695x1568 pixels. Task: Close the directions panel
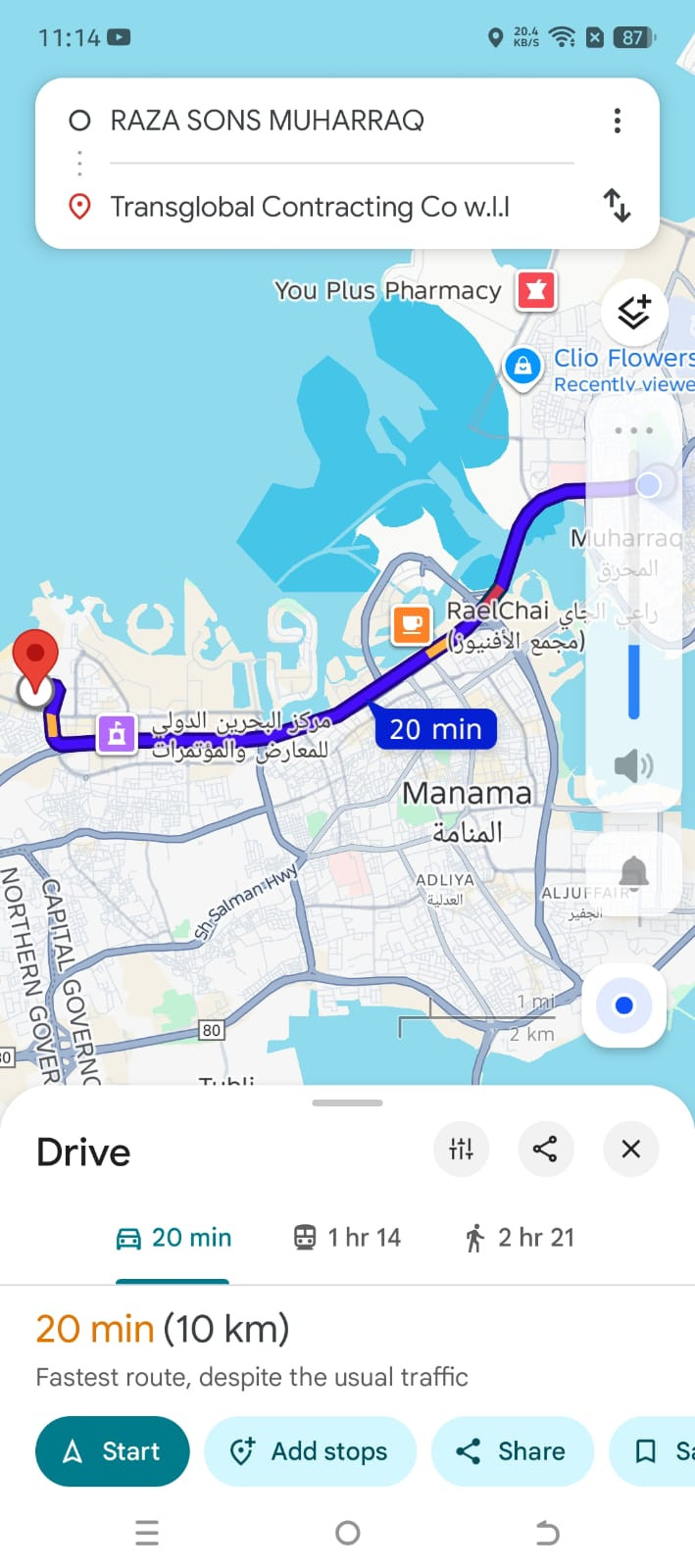[x=630, y=1149]
